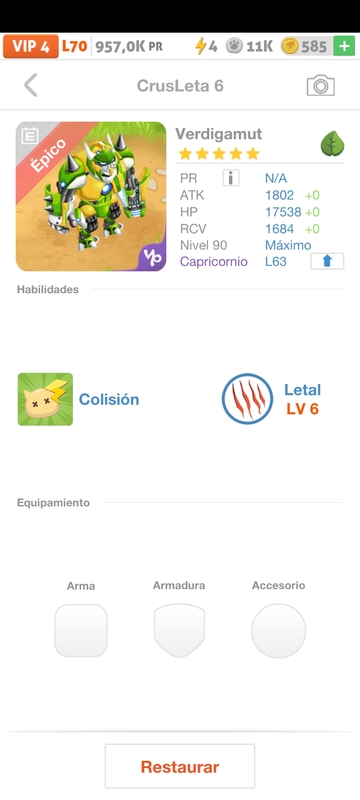Screen dimensions: 360x800
Task: Tap the Restaurar button
Action: coord(180,766)
